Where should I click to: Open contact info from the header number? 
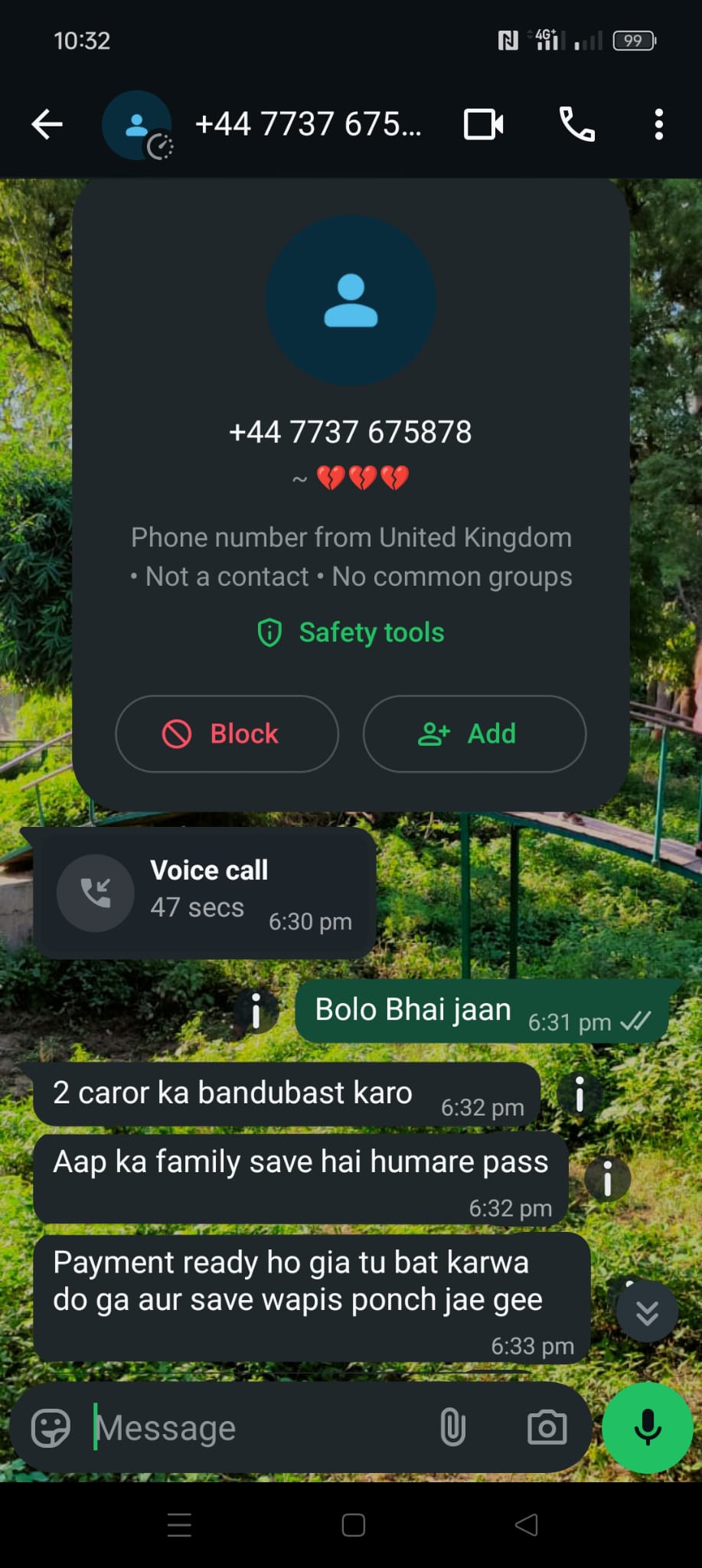[x=308, y=124]
